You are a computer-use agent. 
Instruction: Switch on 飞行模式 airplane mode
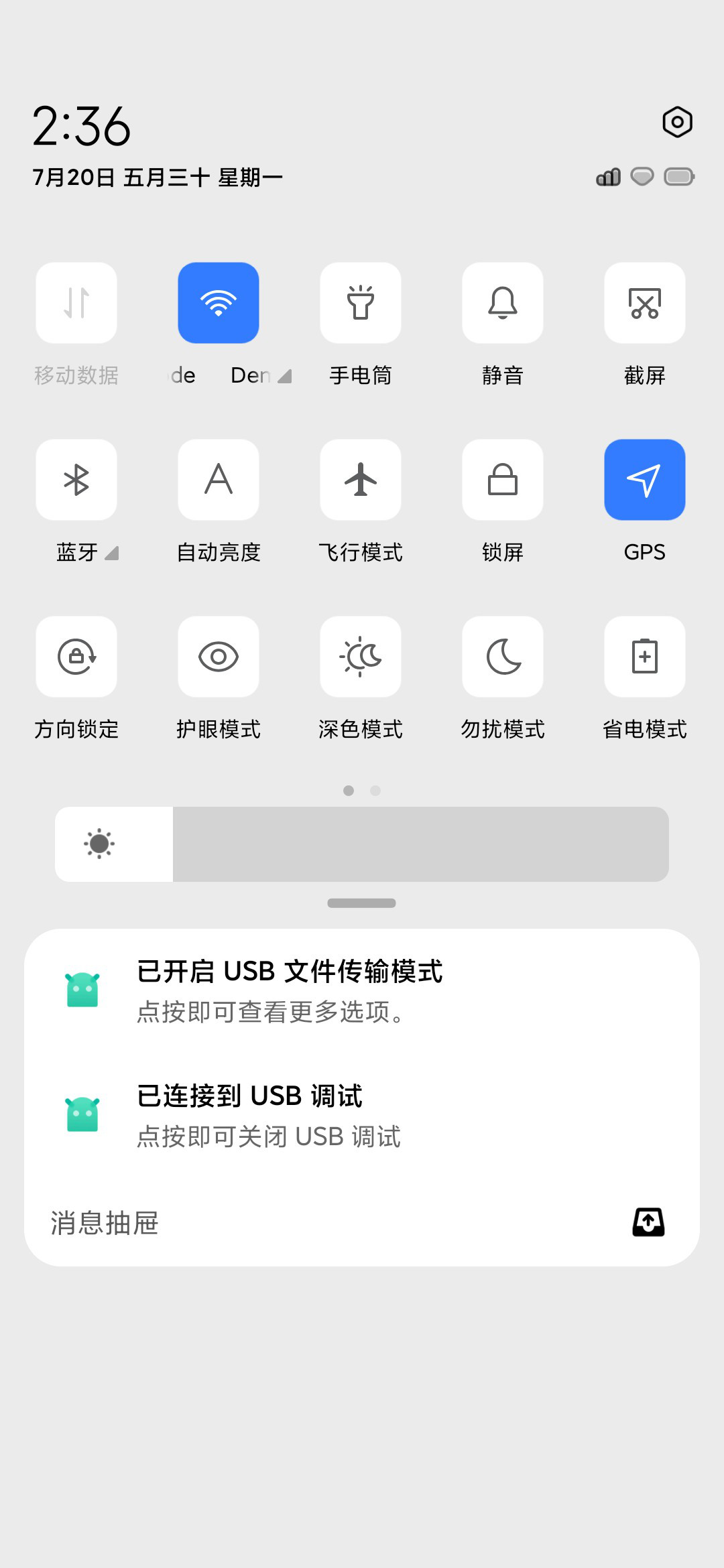coord(361,480)
